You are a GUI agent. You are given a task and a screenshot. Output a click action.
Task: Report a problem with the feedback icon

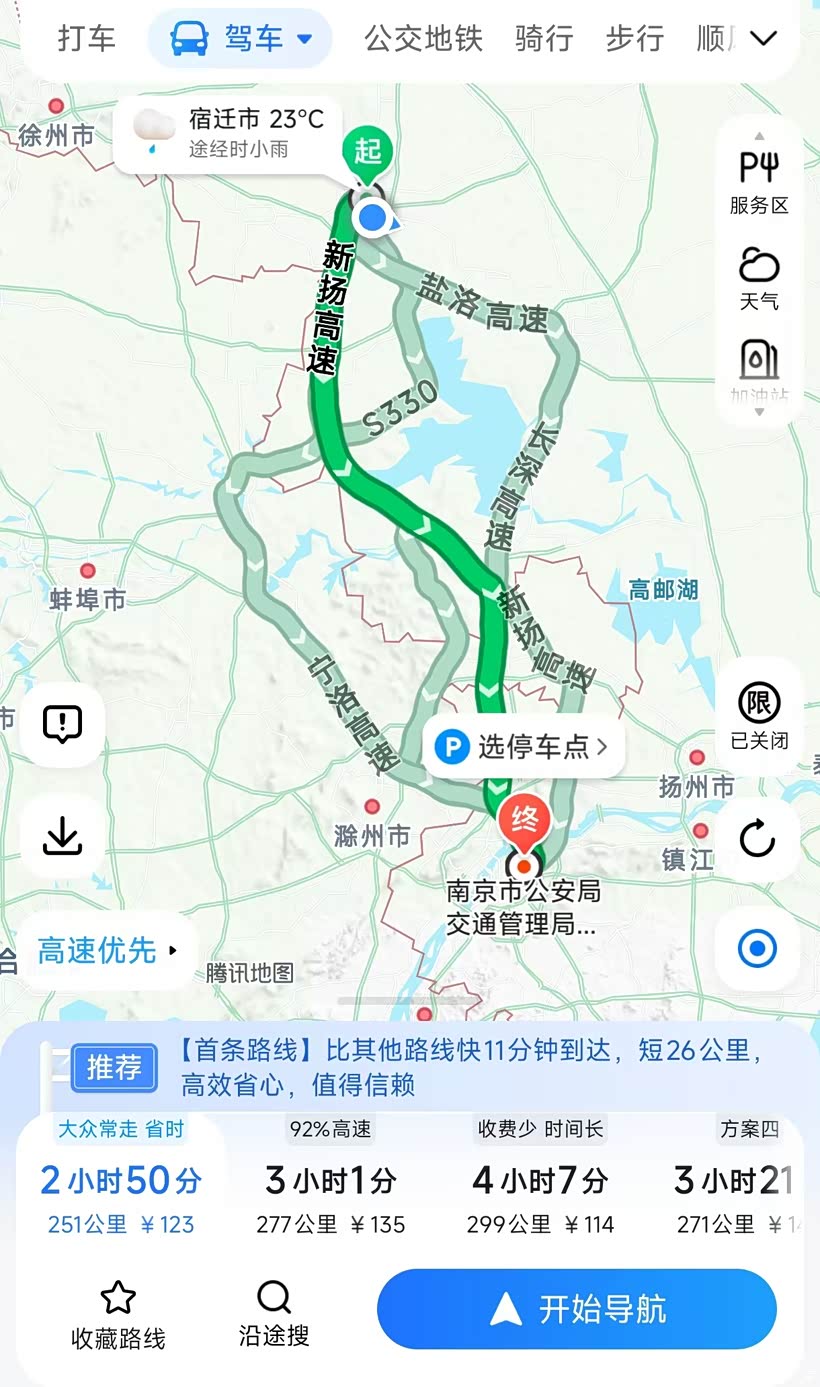tap(62, 723)
